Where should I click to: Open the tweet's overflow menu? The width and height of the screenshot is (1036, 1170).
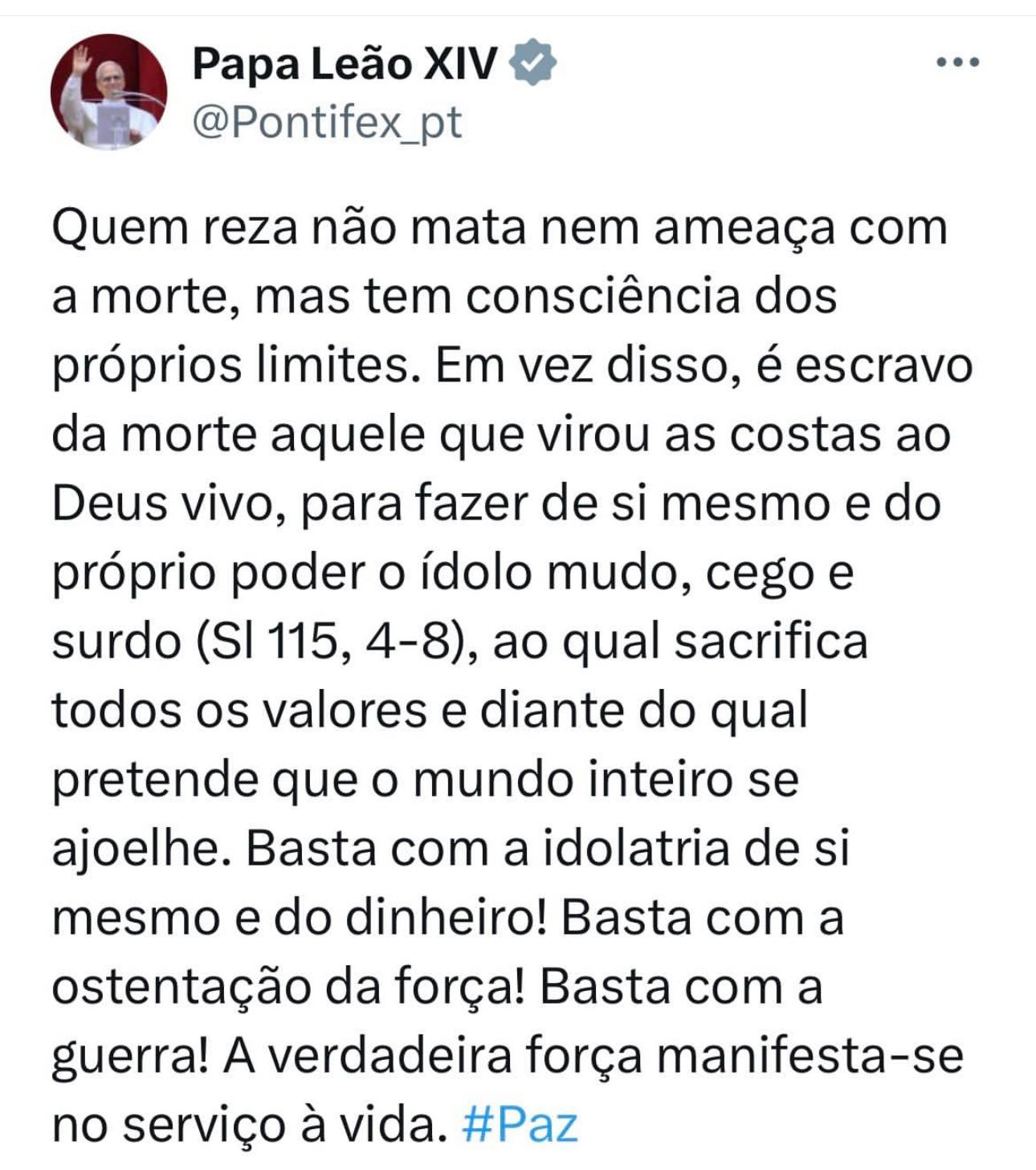(959, 62)
